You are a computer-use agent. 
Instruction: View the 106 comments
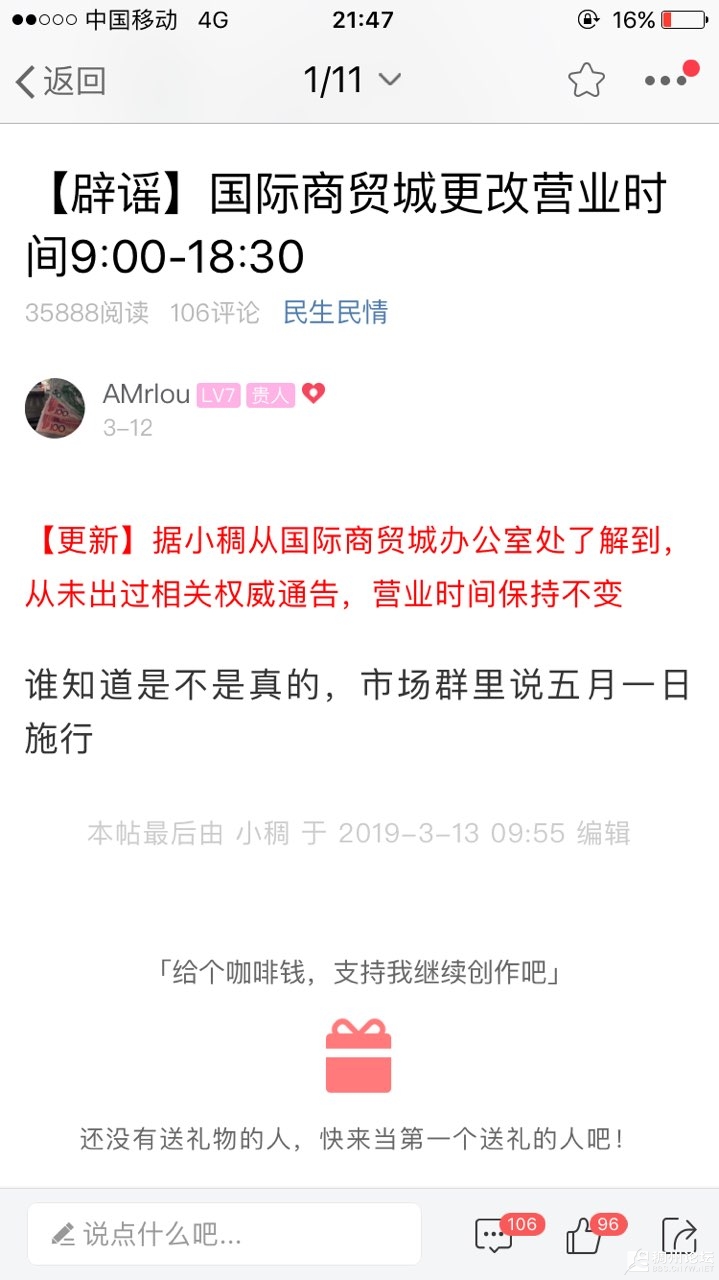[494, 1236]
